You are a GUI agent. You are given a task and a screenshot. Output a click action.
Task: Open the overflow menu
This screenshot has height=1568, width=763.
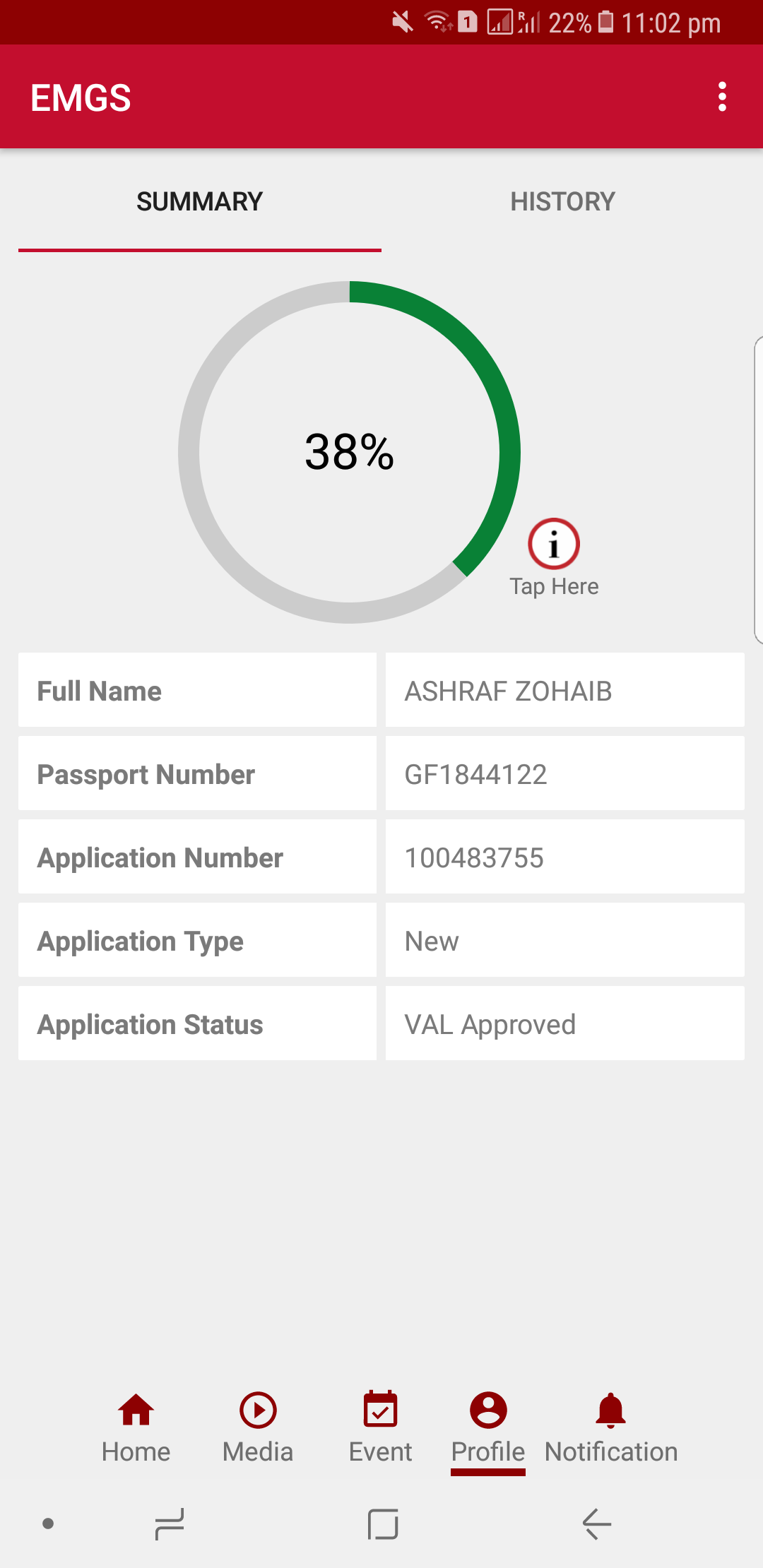coord(721,97)
